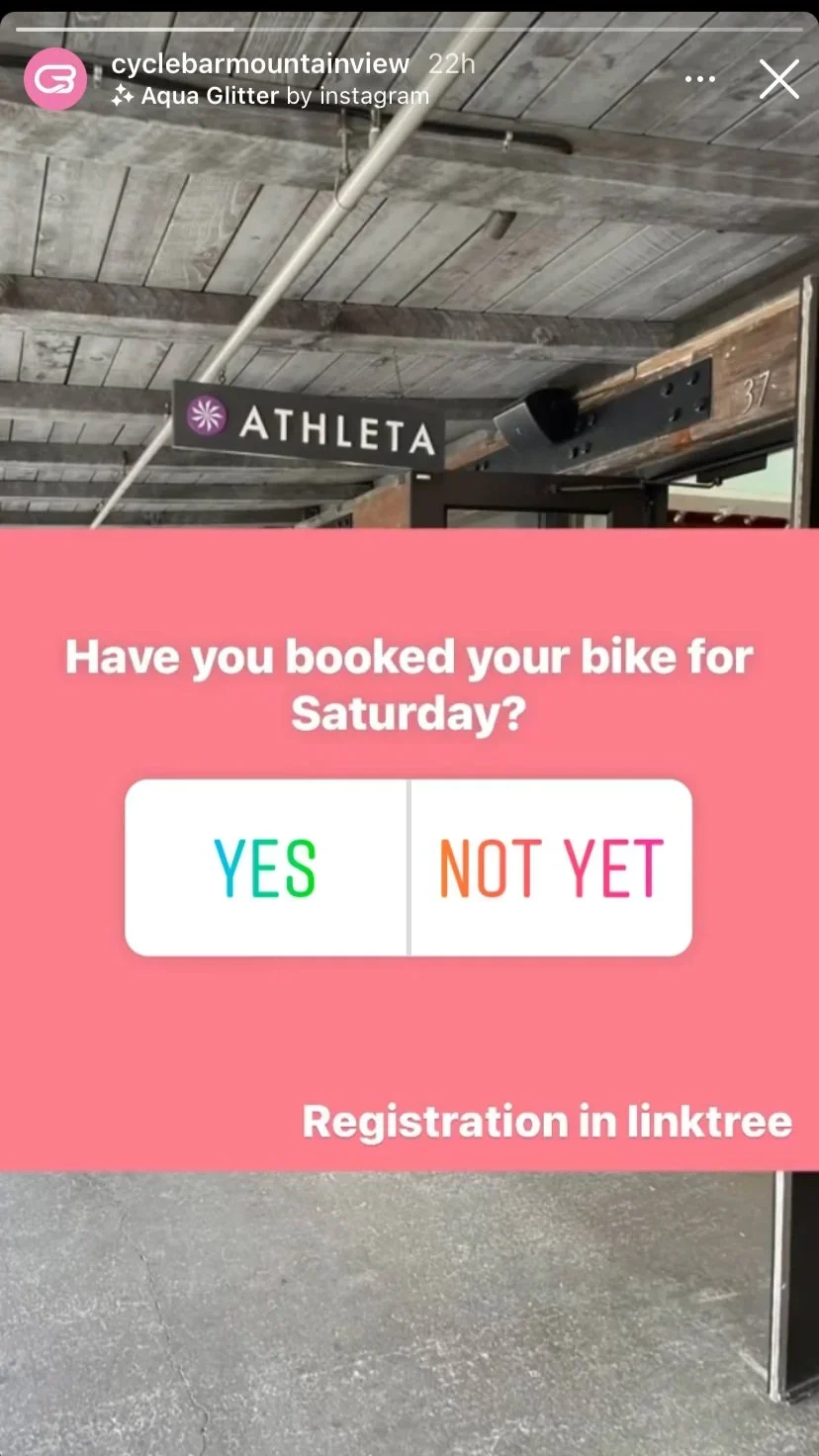Open the cyclebarmountainview profile picture

pos(55,78)
